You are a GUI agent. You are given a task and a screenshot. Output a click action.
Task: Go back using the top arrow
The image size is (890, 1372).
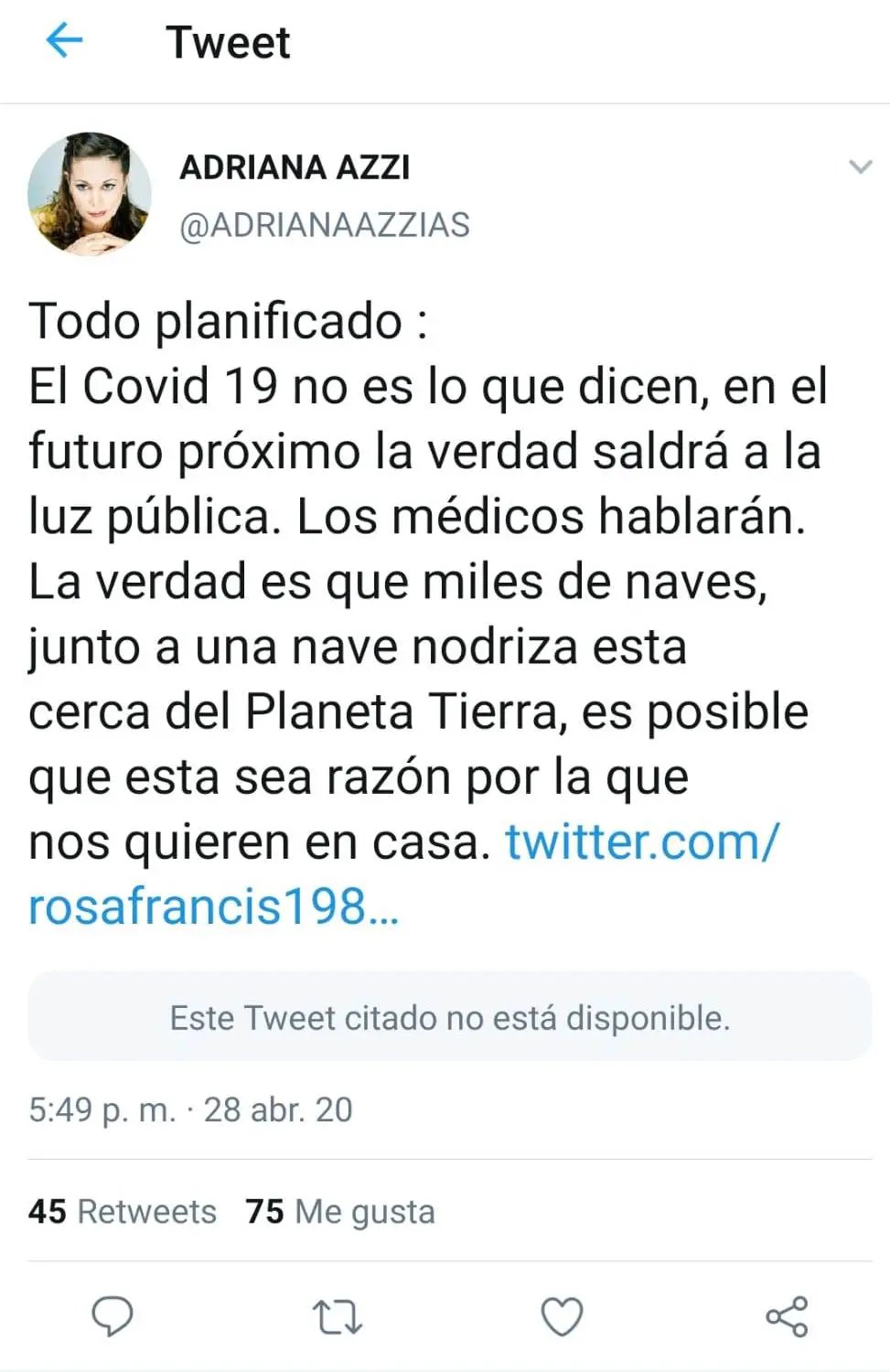pos(64,41)
